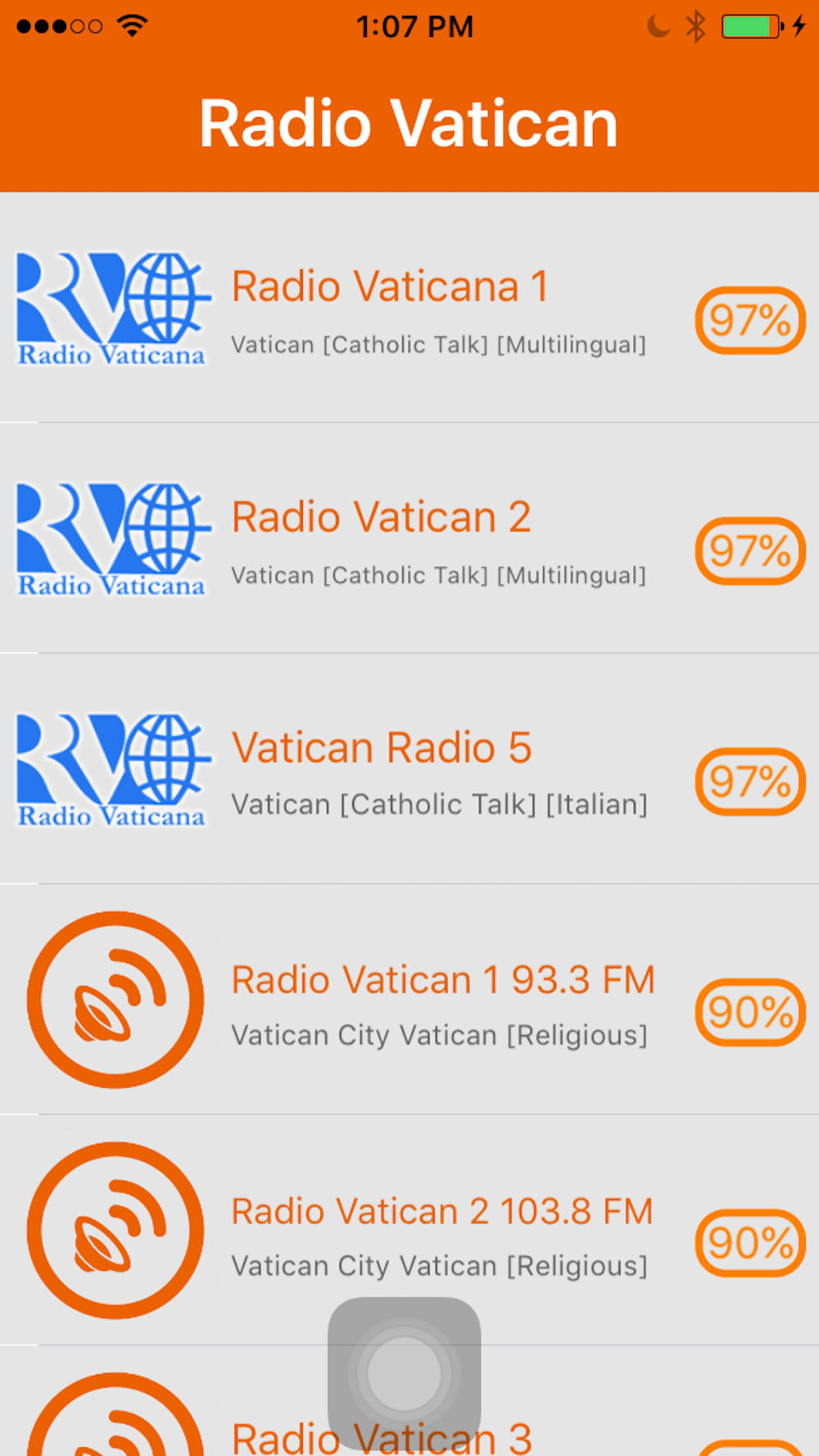Tune in to Radio Vatican 2 103.8 FM
Screen dimensions: 819x1456
pos(409,1230)
